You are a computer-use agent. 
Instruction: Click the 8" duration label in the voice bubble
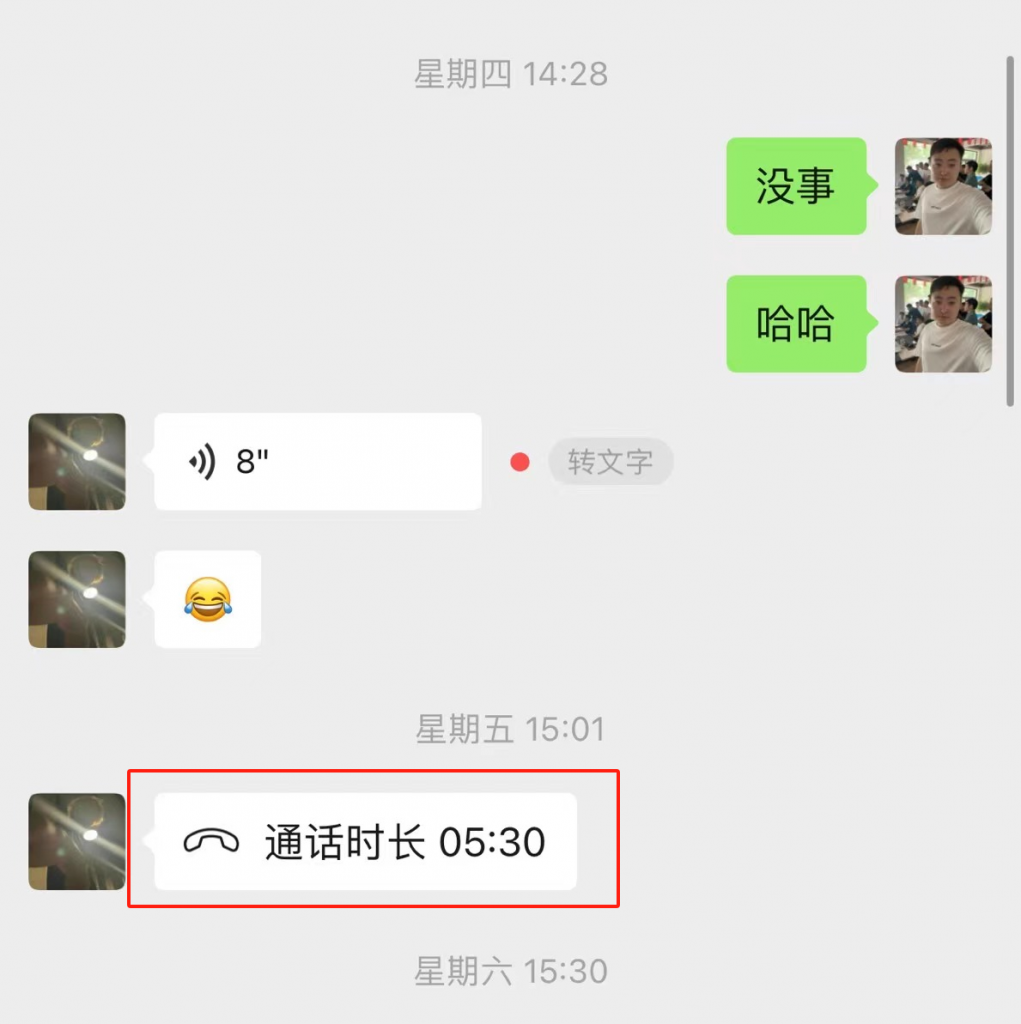pos(247,461)
